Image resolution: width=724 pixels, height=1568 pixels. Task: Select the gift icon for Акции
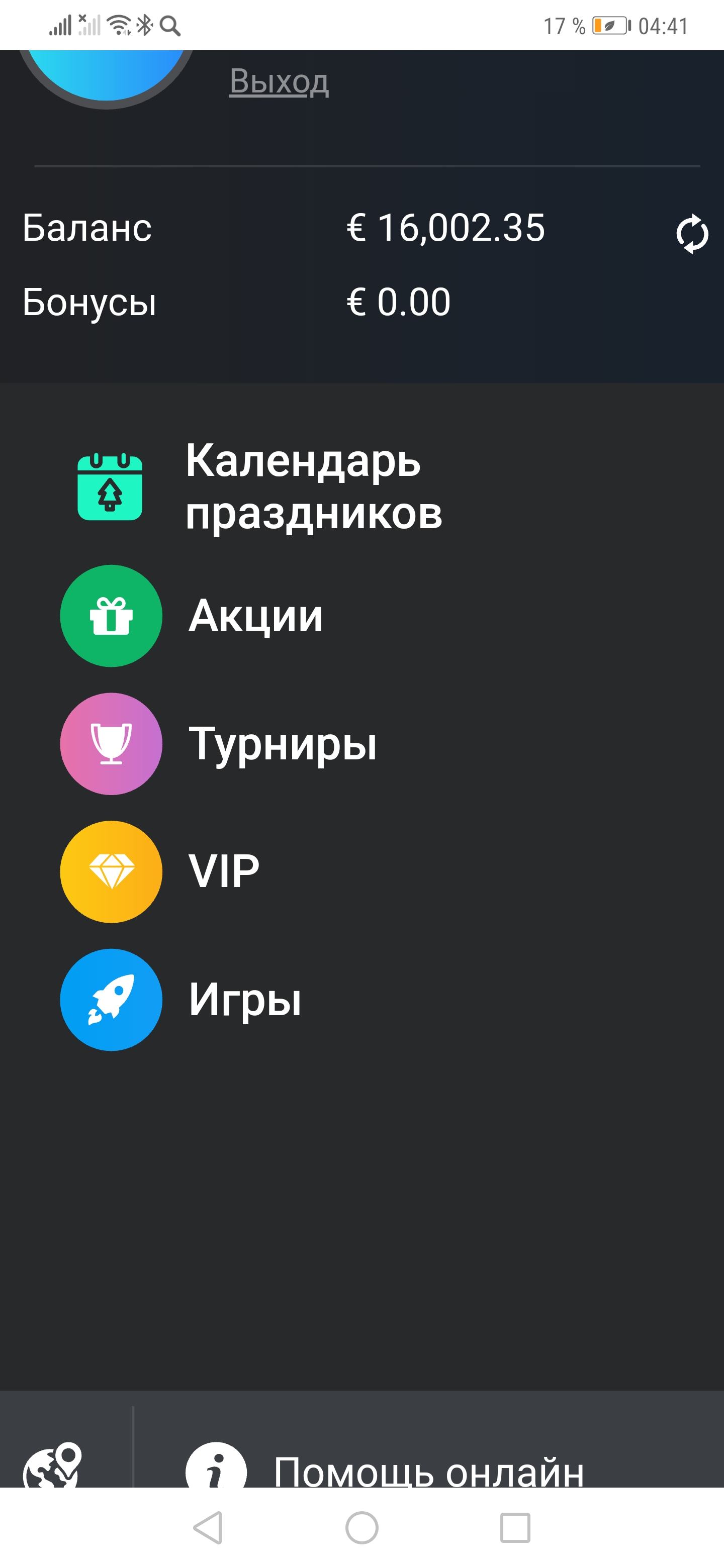110,616
